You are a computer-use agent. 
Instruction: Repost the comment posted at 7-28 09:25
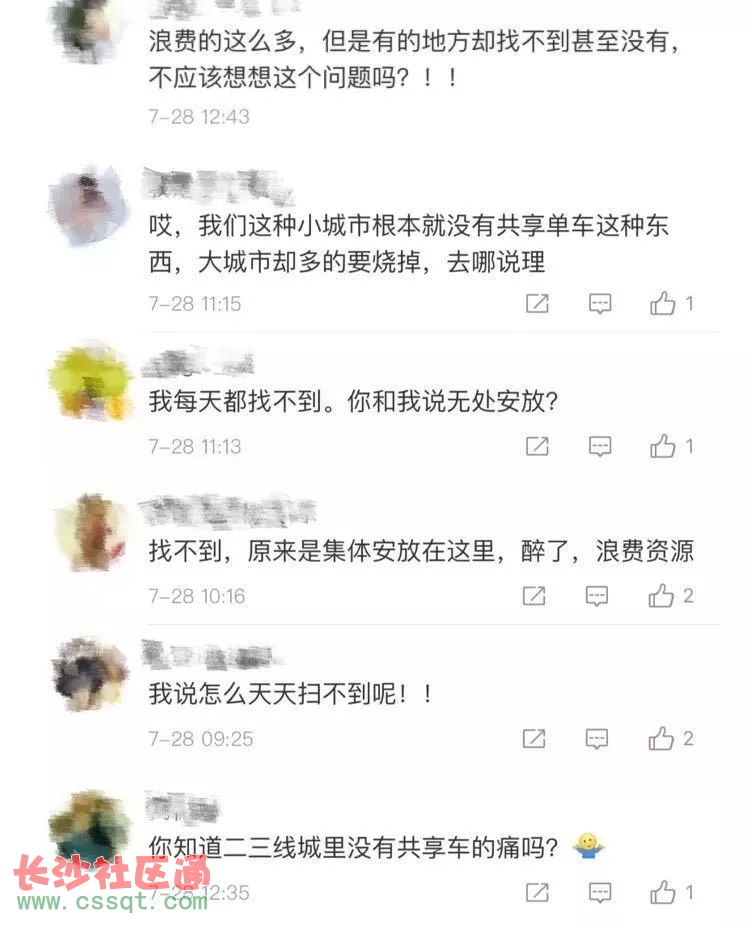point(534,740)
